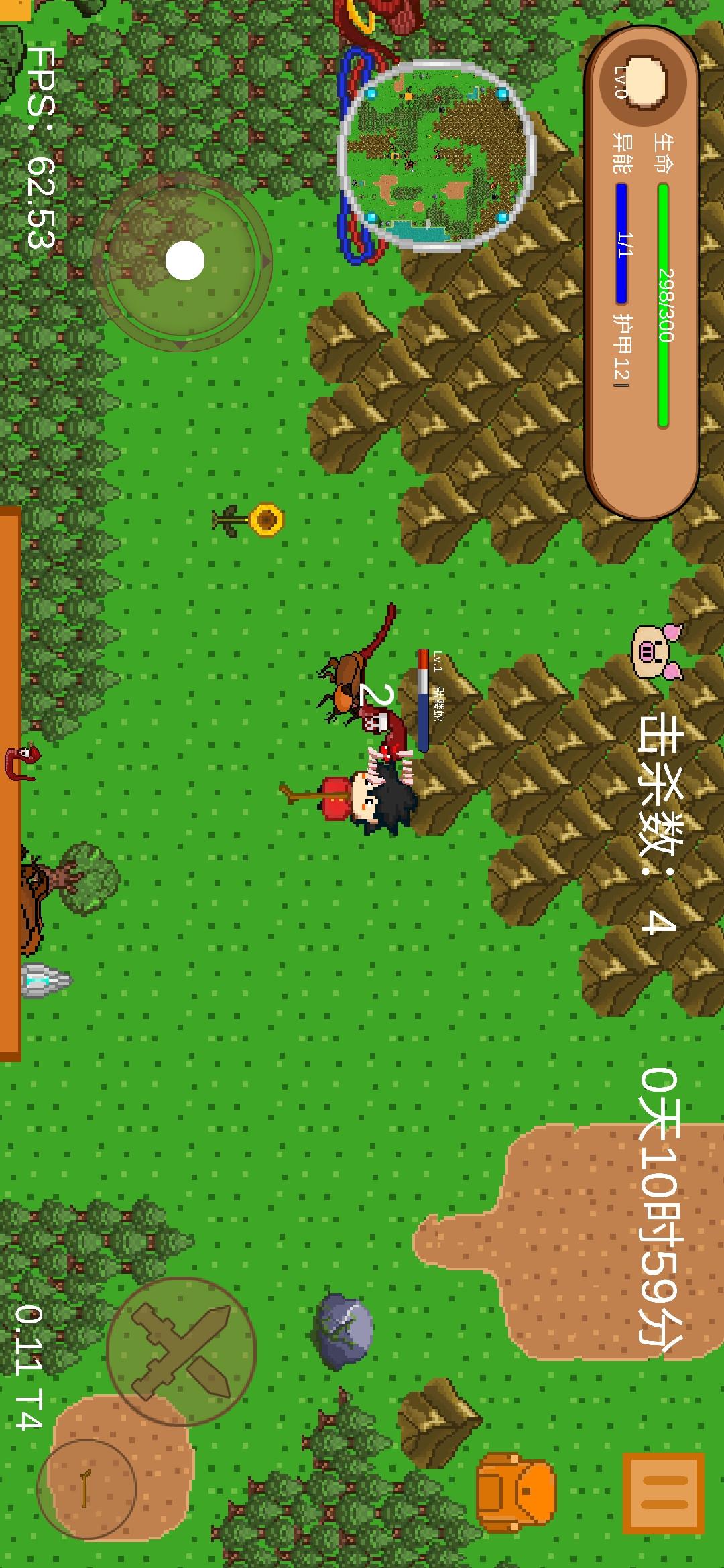This screenshot has height=1568, width=724.
Task: Pause the game
Action: click(663, 1493)
